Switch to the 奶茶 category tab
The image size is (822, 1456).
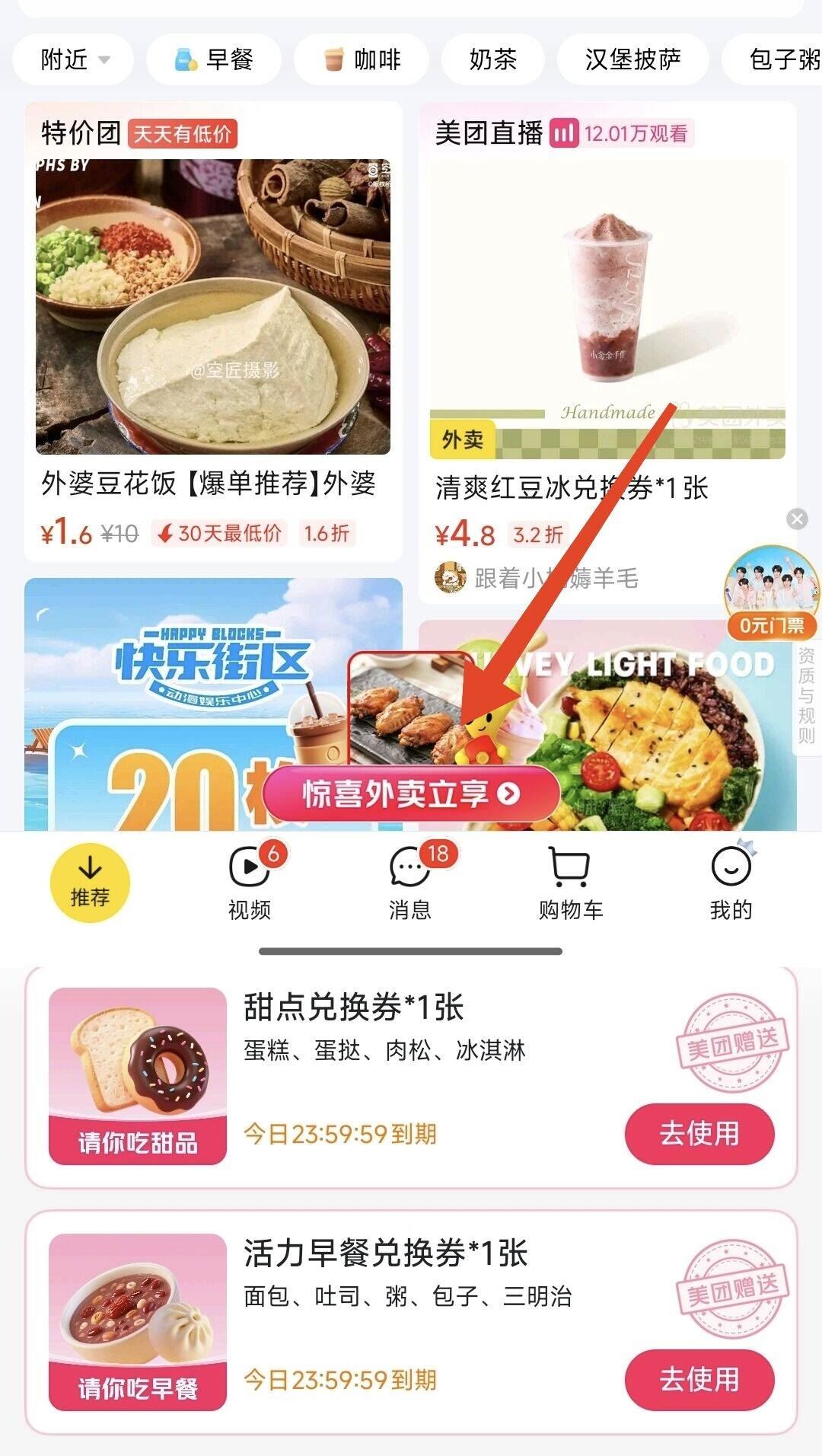pyautogui.click(x=492, y=59)
